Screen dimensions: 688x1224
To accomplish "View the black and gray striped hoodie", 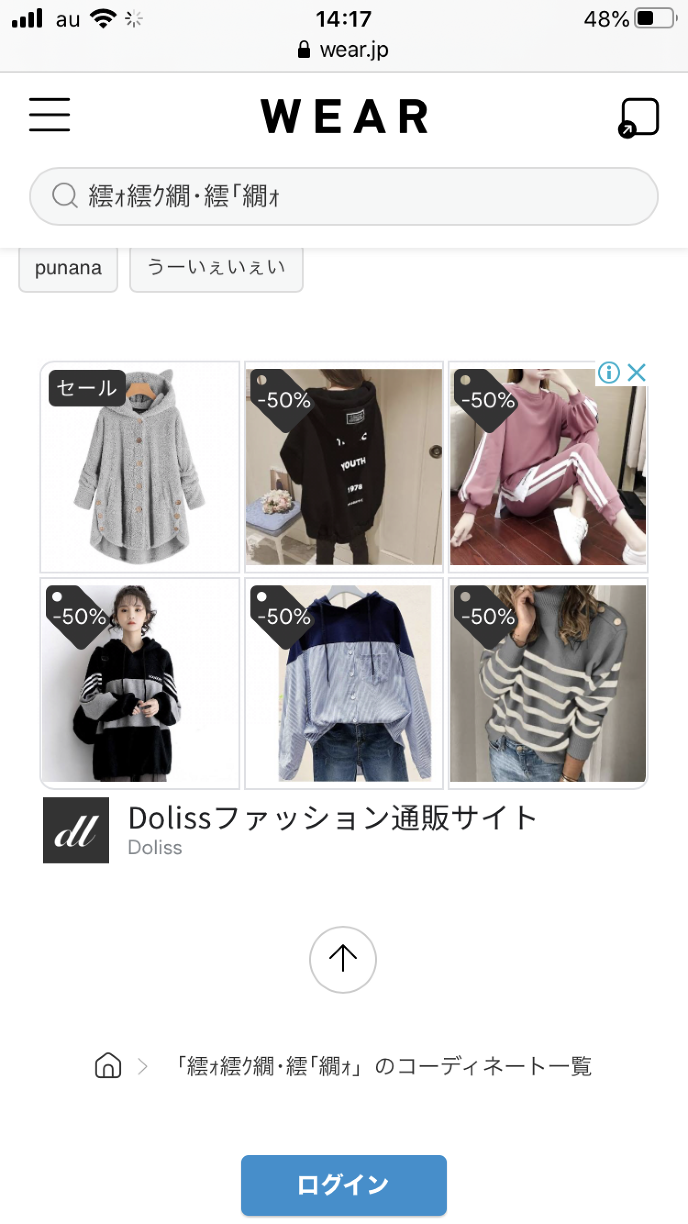I will click(140, 682).
